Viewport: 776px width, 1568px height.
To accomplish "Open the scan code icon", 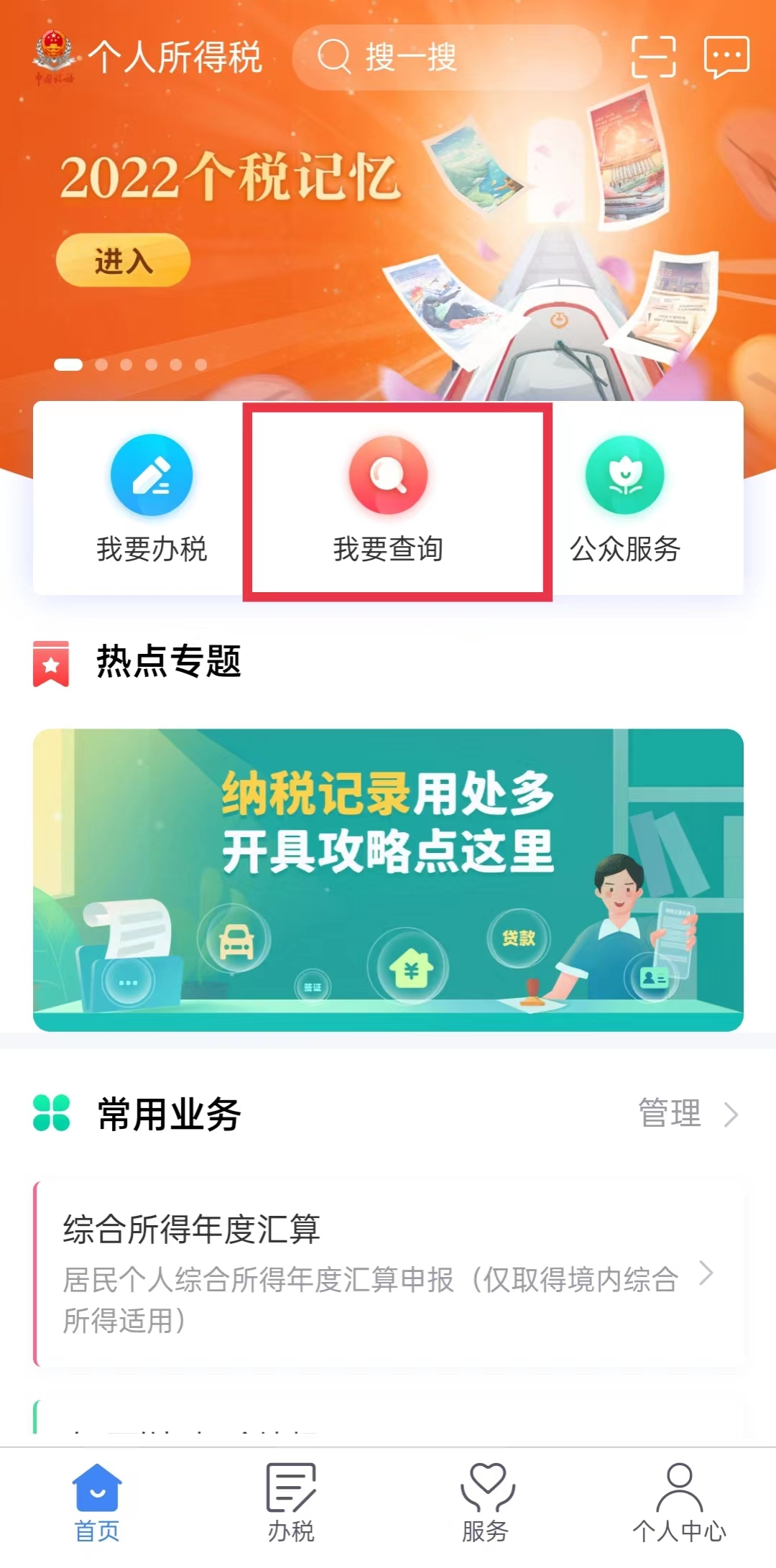I will tap(653, 57).
